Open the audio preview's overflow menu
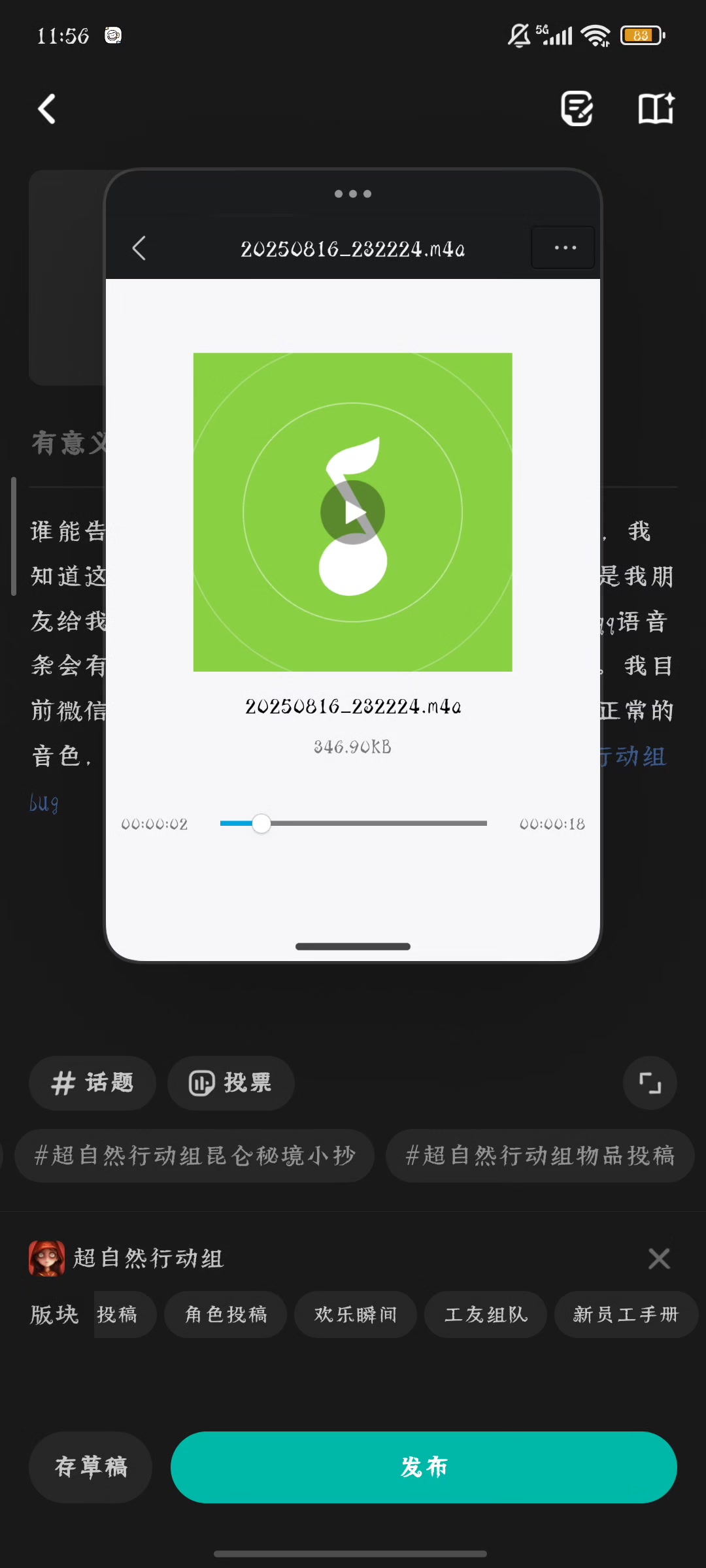The width and height of the screenshot is (706, 1568). (x=563, y=248)
